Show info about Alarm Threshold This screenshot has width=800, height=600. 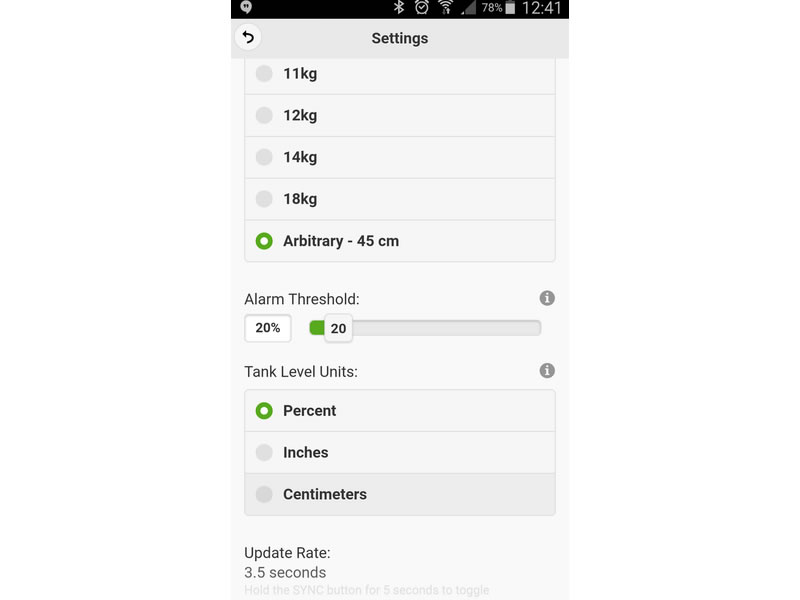click(x=547, y=298)
